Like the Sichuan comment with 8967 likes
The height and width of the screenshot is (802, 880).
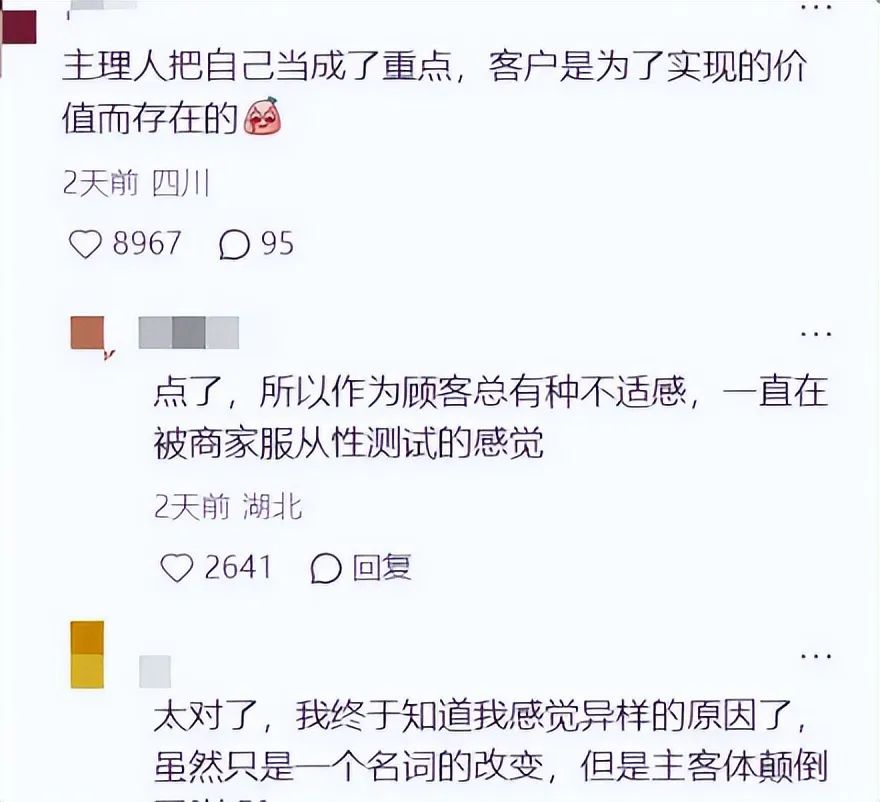pos(84,244)
